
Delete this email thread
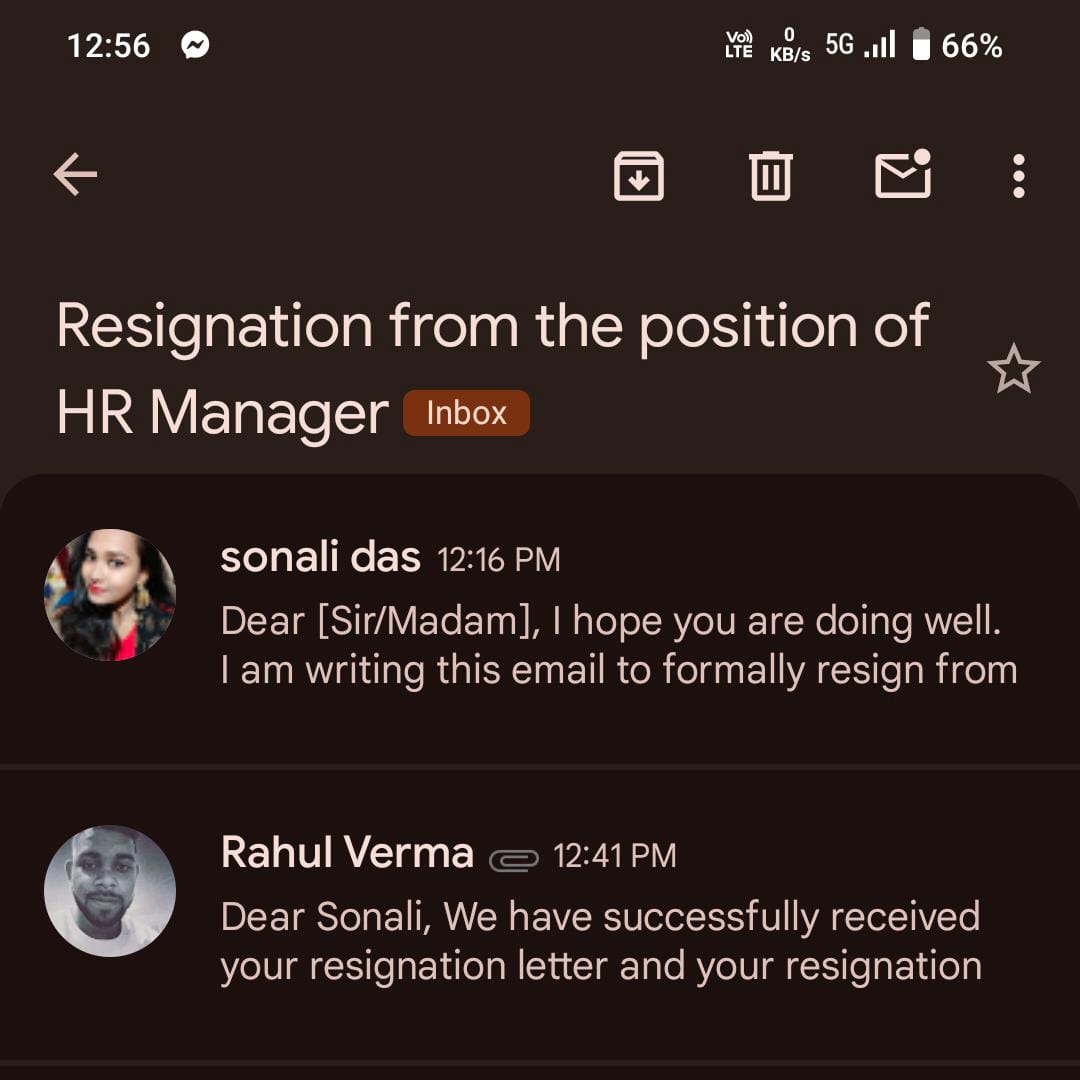pyautogui.click(x=770, y=176)
